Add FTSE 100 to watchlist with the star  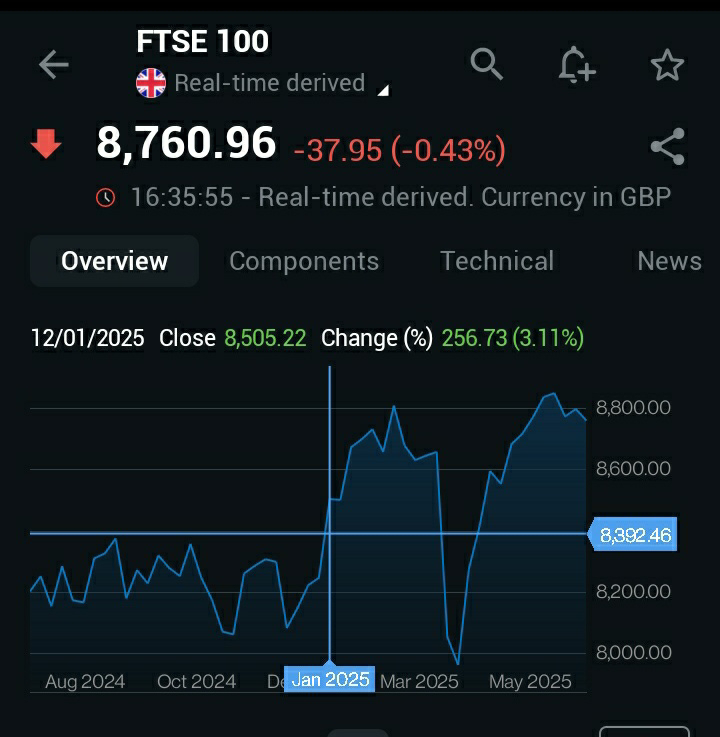(x=667, y=65)
